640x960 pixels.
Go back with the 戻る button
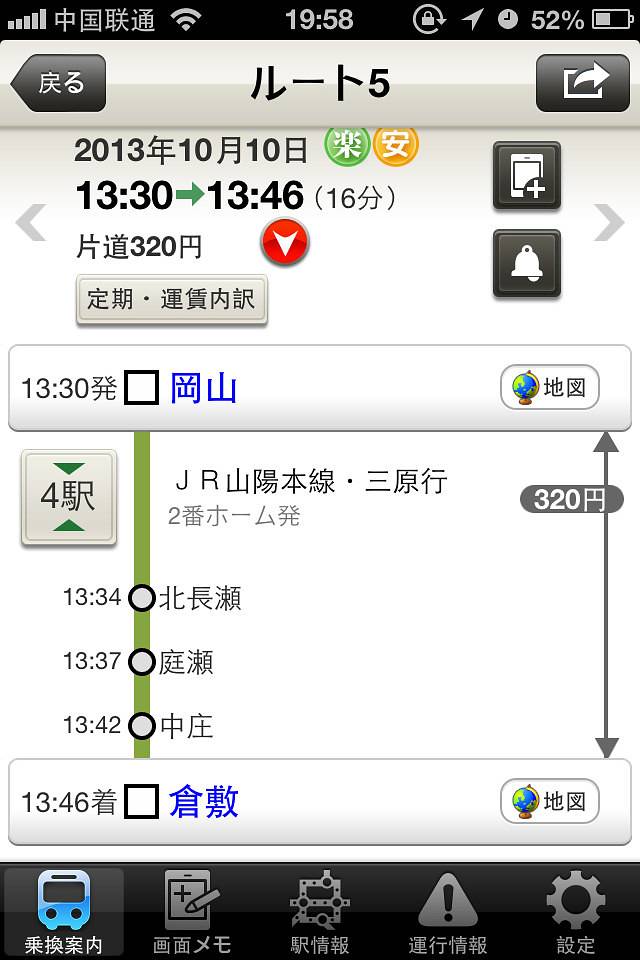tap(58, 83)
